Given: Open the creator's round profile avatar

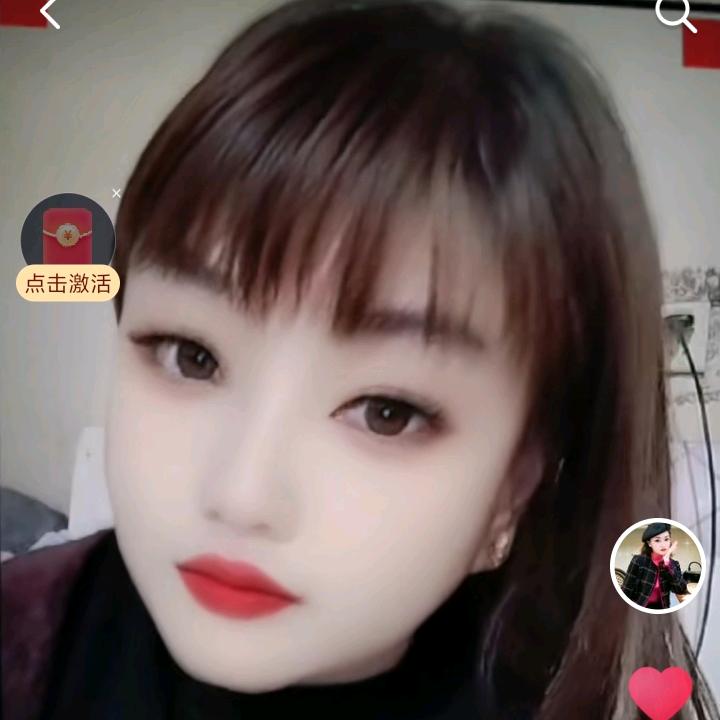Looking at the screenshot, I should [658, 566].
